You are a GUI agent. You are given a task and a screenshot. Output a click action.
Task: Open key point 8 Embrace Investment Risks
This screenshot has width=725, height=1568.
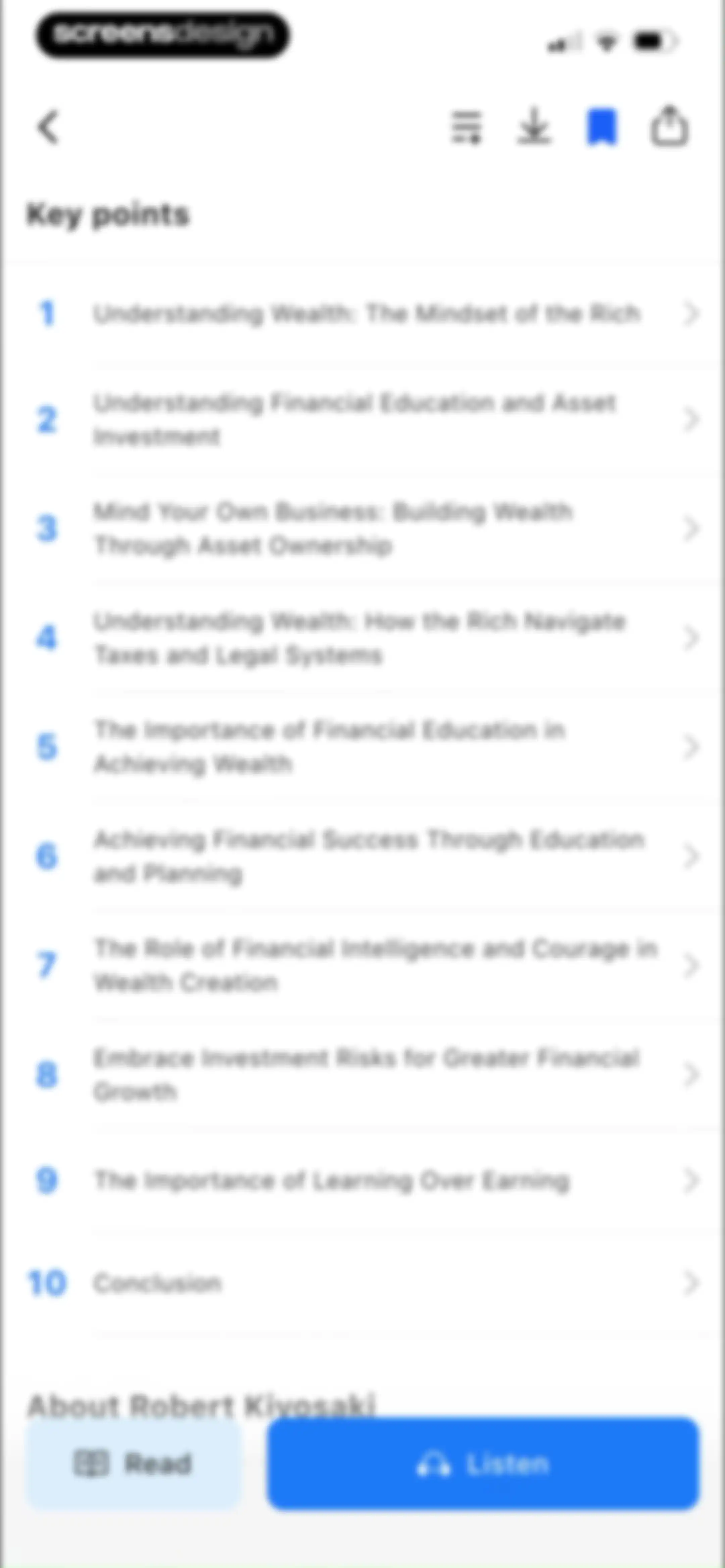pos(363,1075)
